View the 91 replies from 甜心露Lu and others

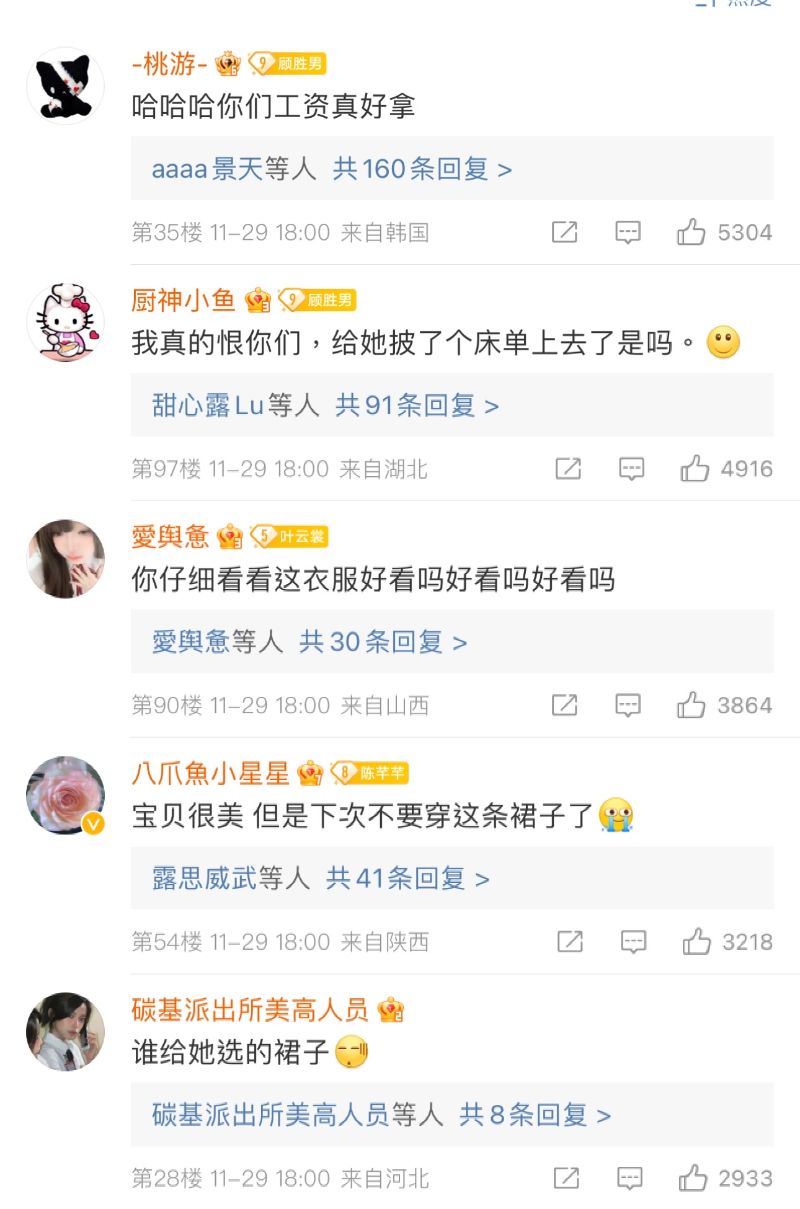pyautogui.click(x=417, y=405)
